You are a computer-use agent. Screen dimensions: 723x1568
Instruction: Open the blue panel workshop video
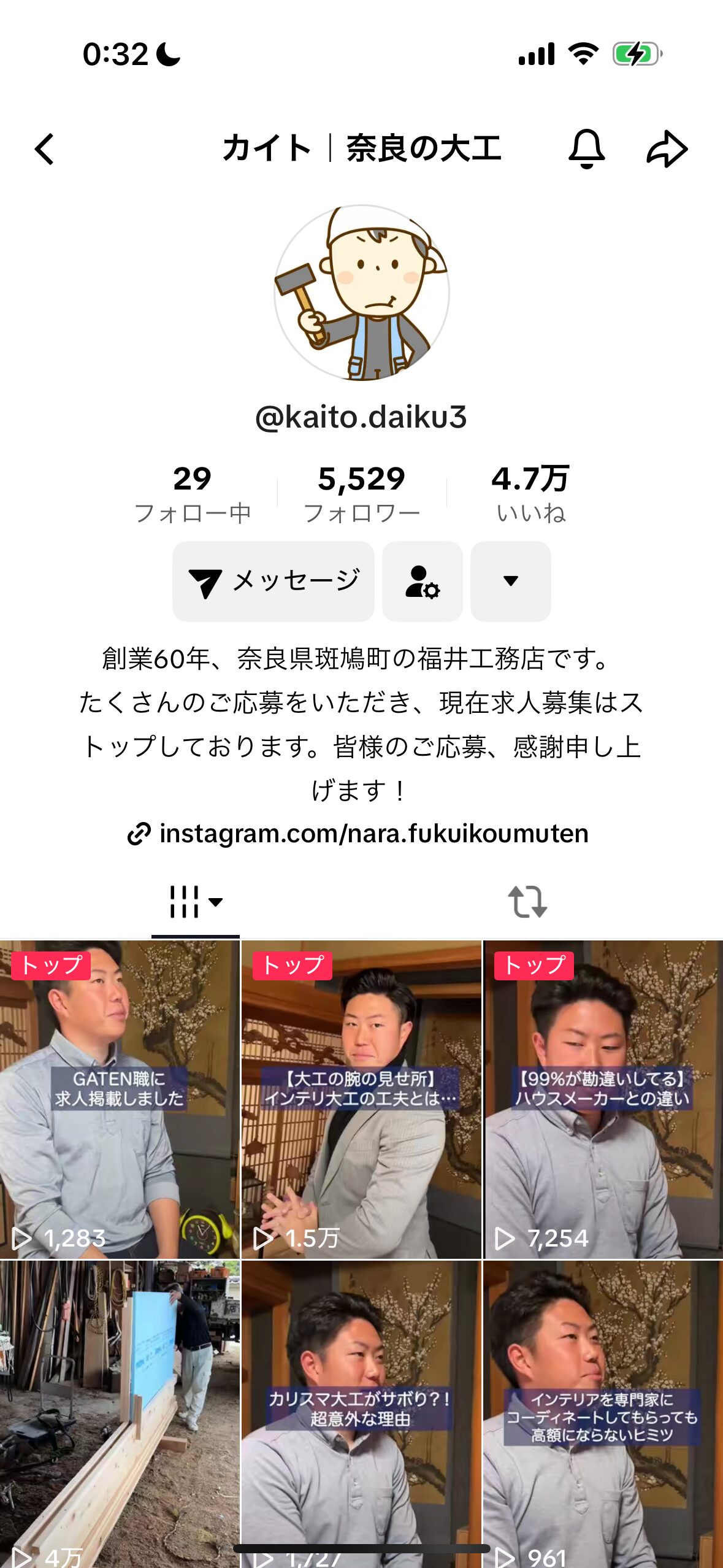coord(120,1411)
